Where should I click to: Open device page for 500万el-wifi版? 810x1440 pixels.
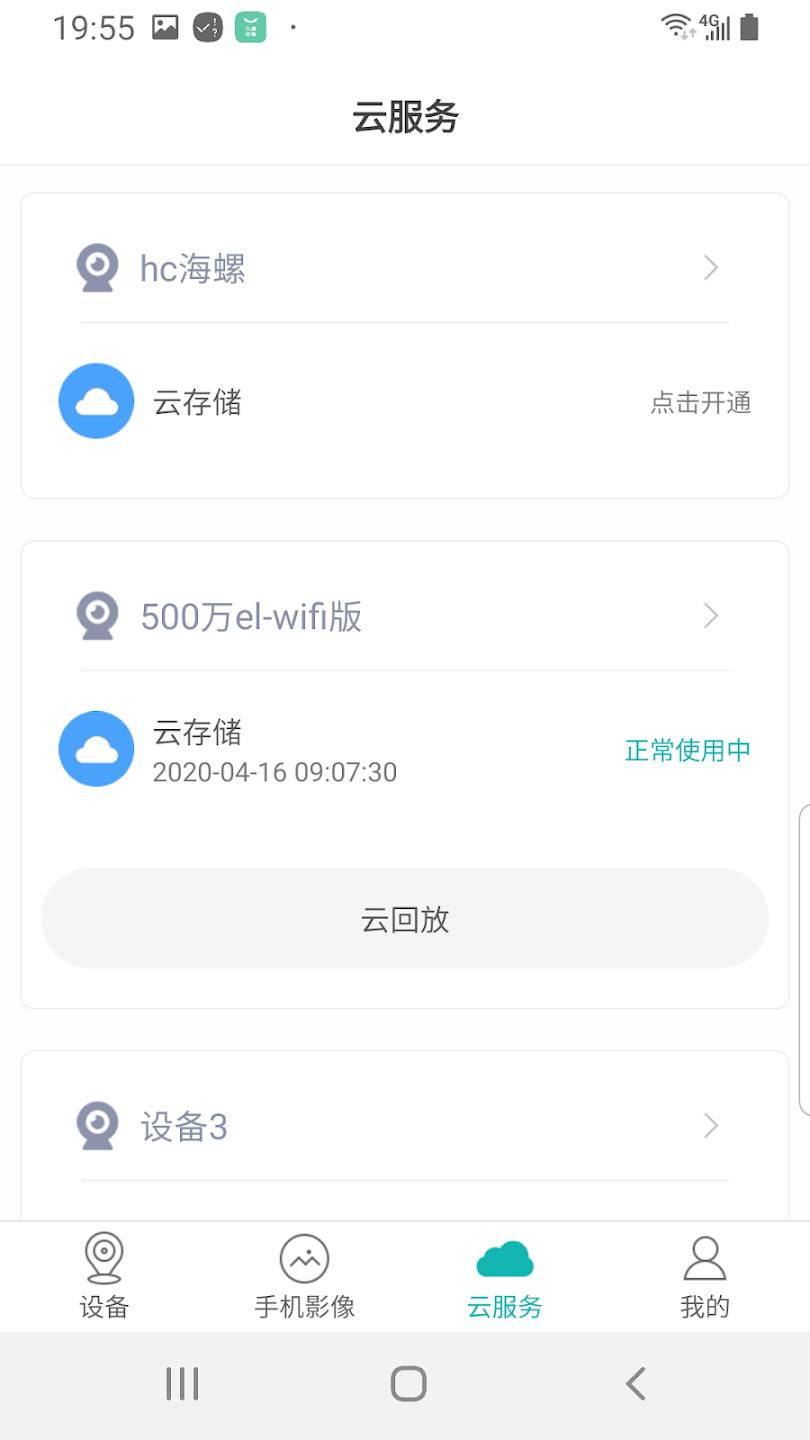click(710, 616)
